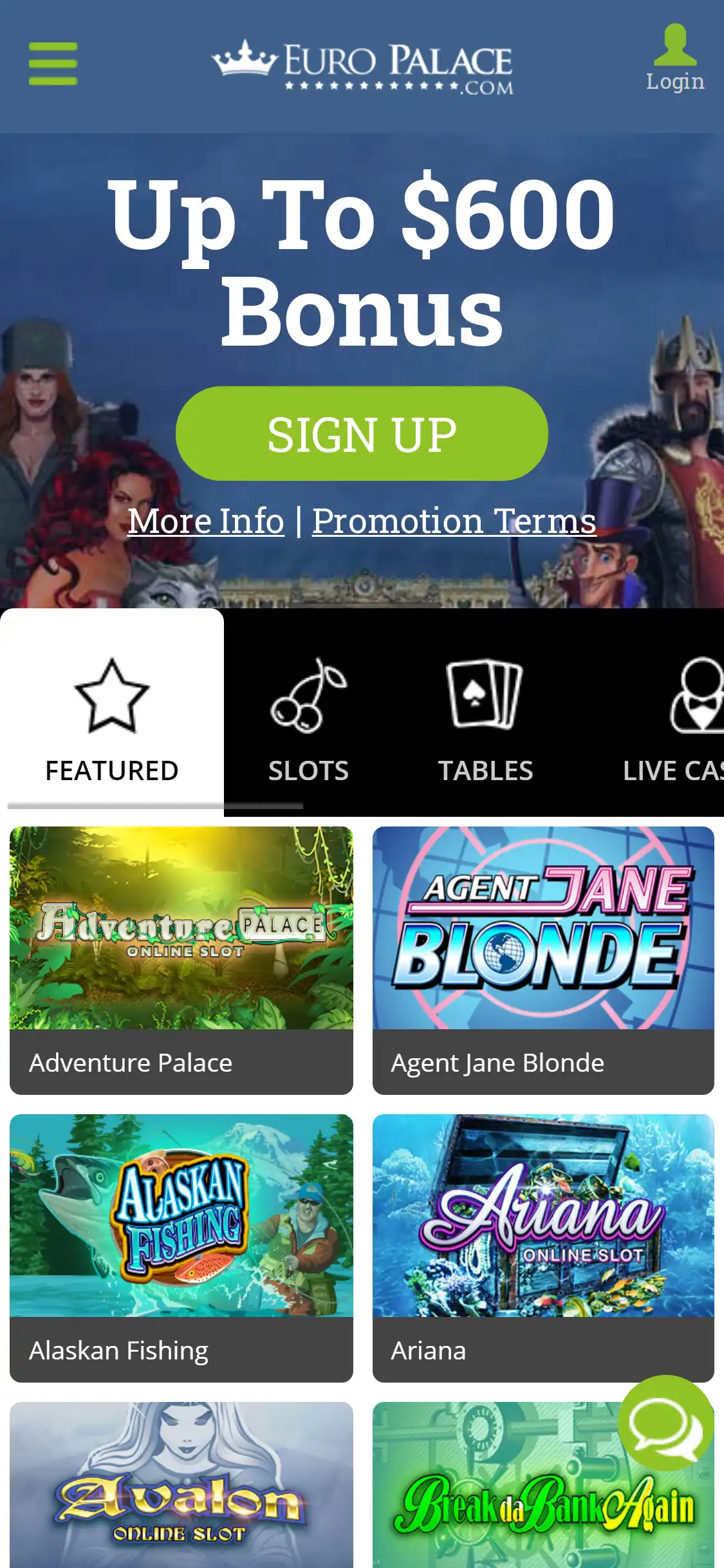This screenshot has width=724, height=1568.
Task: View the Promotion Terms link
Action: click(454, 521)
